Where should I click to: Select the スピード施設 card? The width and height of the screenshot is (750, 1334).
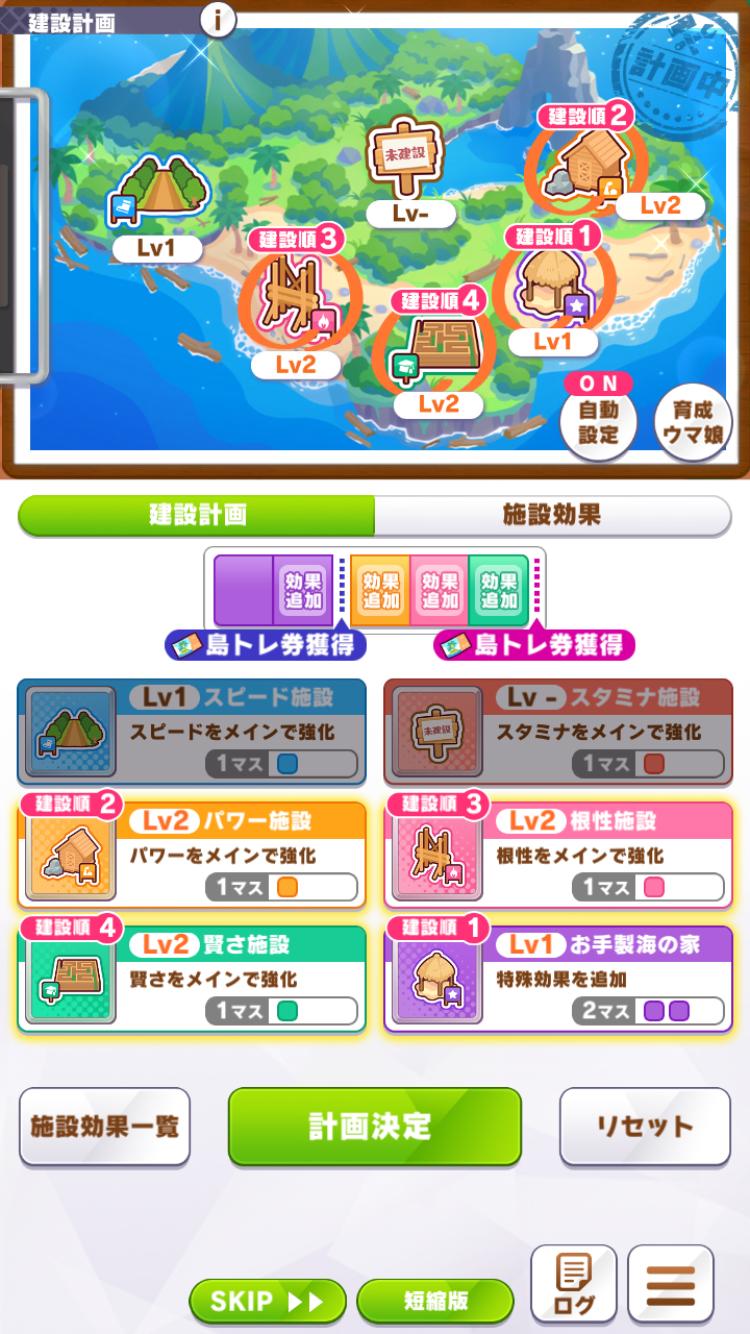tap(192, 732)
